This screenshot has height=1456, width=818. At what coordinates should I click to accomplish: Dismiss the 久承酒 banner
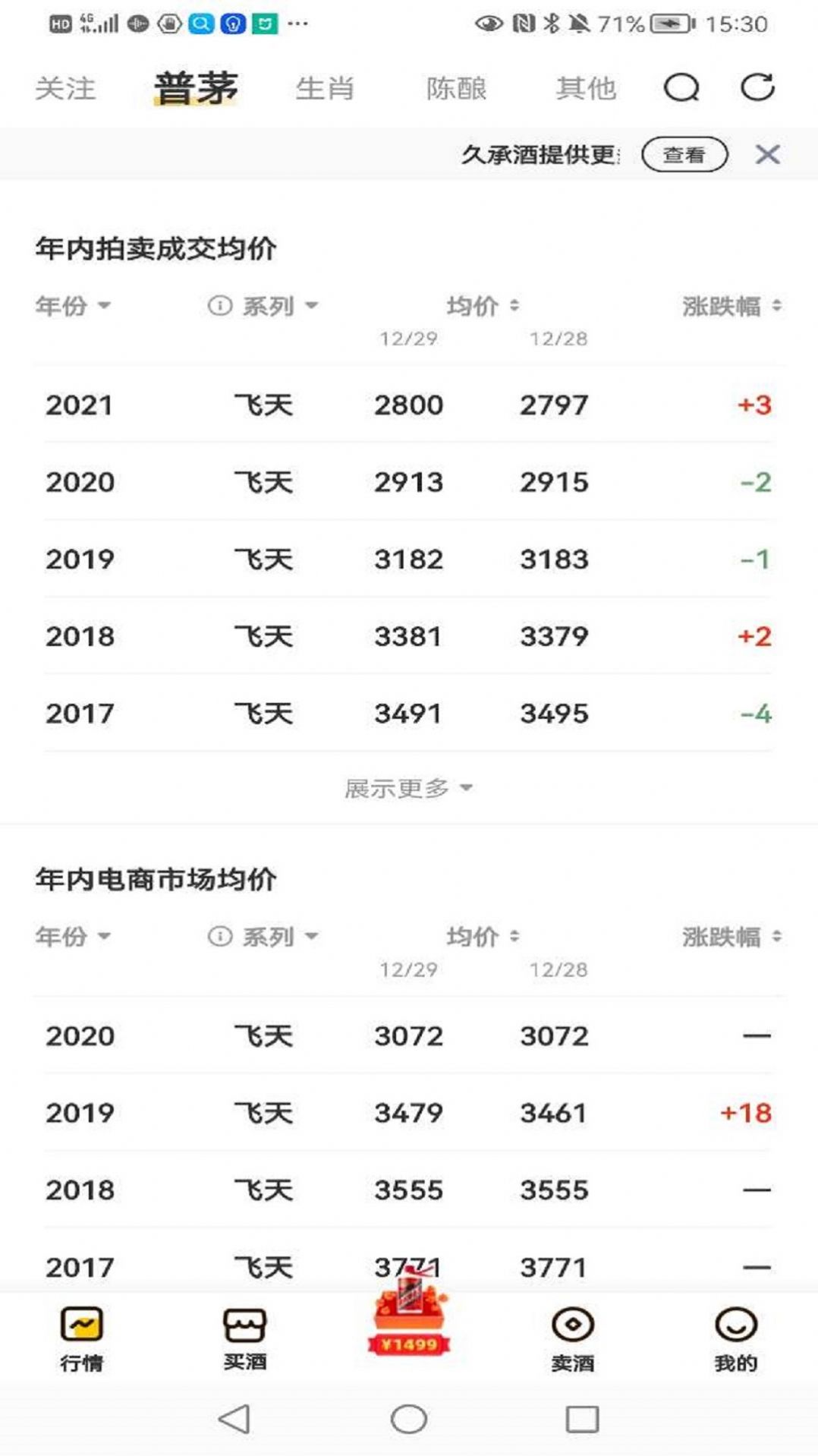pyautogui.click(x=767, y=155)
